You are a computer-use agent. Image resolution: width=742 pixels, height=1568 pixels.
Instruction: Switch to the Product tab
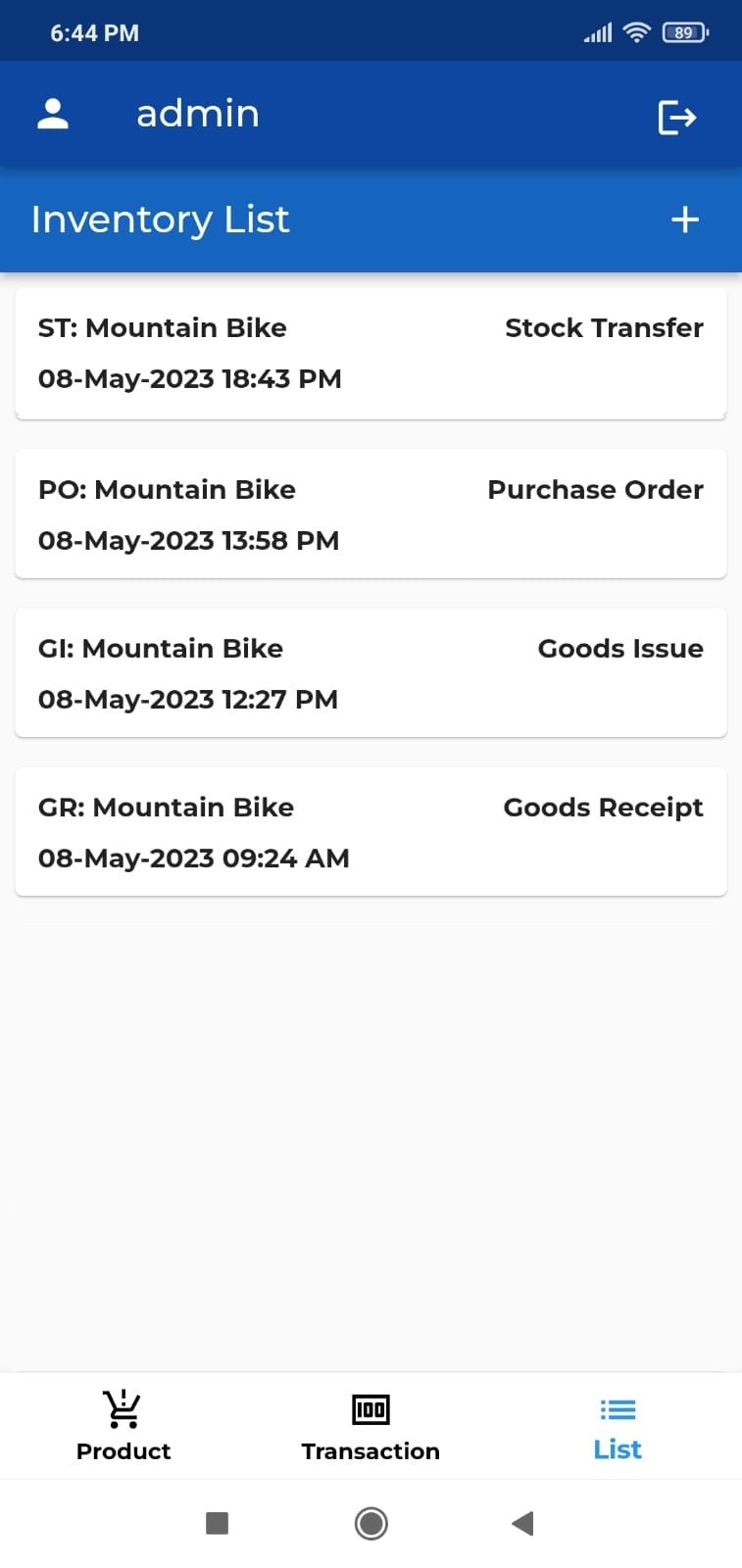coord(124,1426)
